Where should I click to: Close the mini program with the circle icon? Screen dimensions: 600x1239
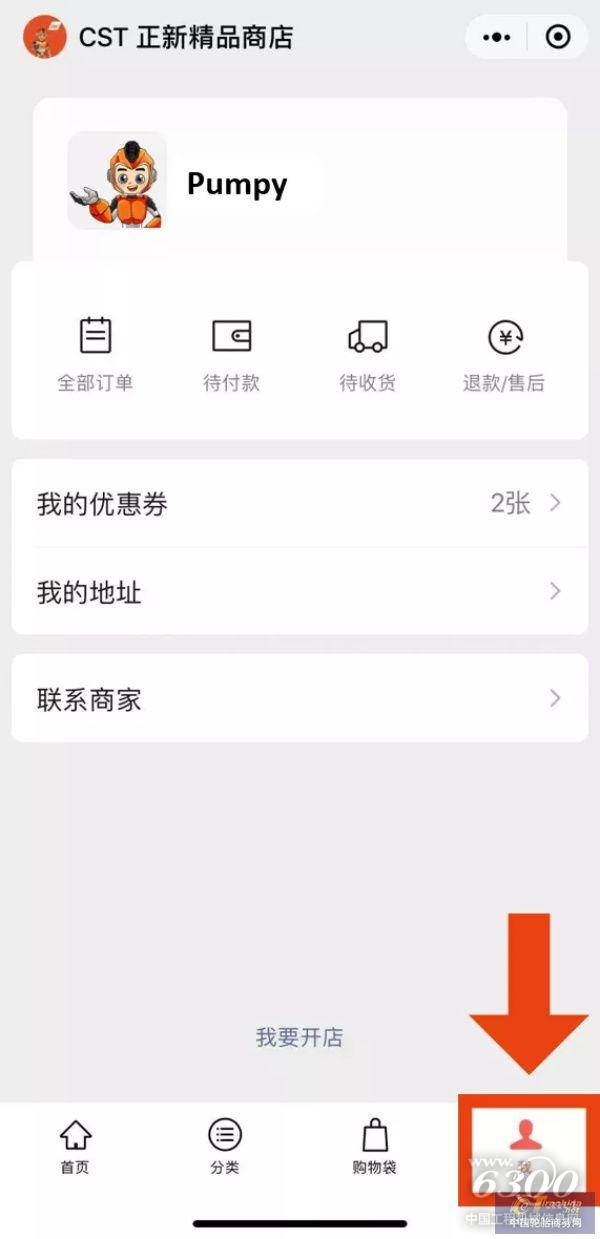click(x=557, y=37)
